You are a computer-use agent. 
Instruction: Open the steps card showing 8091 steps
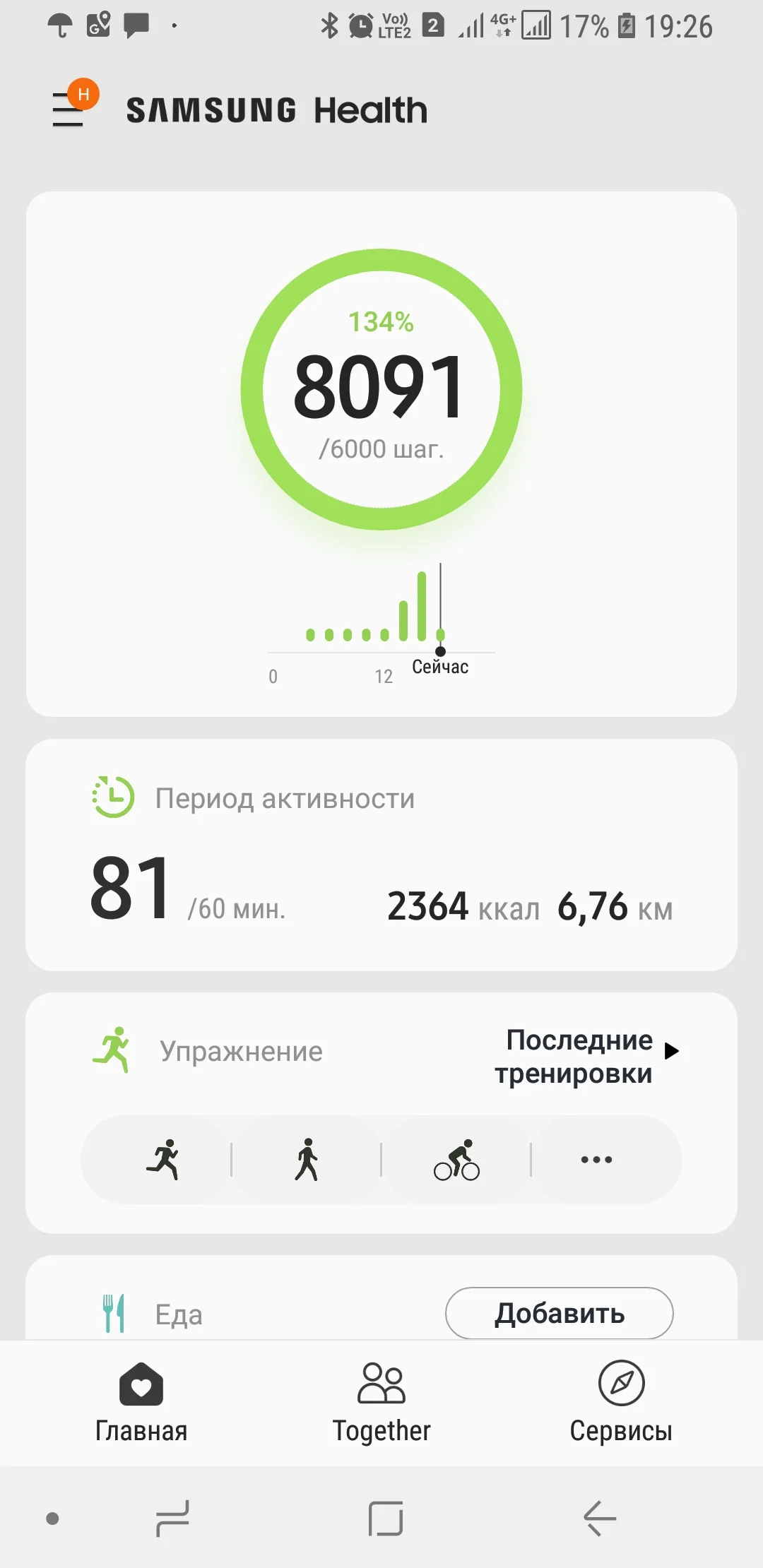tap(381, 388)
